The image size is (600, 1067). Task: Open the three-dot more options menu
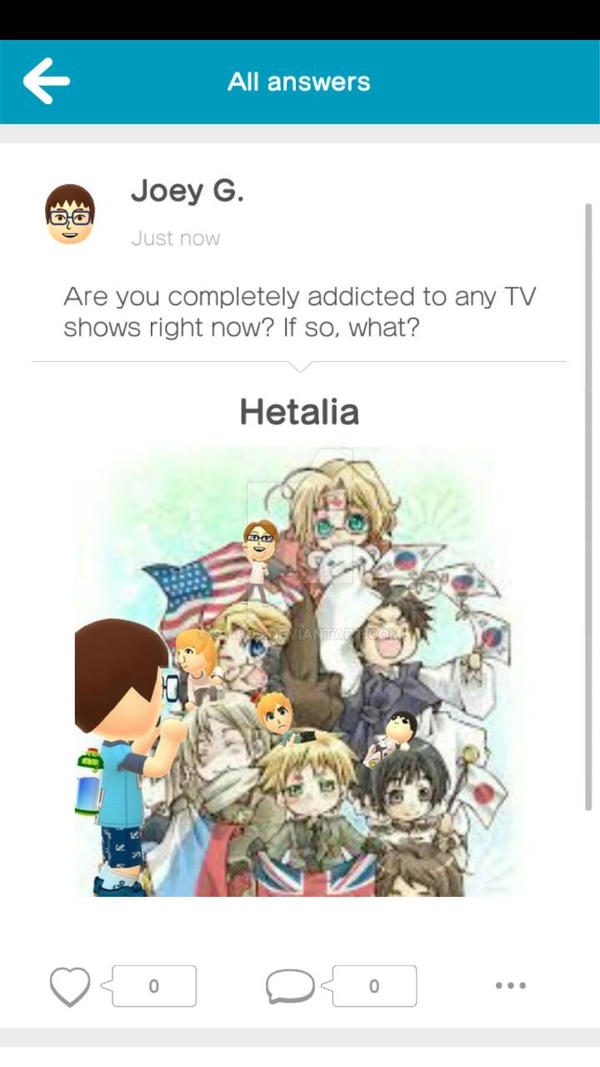coord(510,986)
